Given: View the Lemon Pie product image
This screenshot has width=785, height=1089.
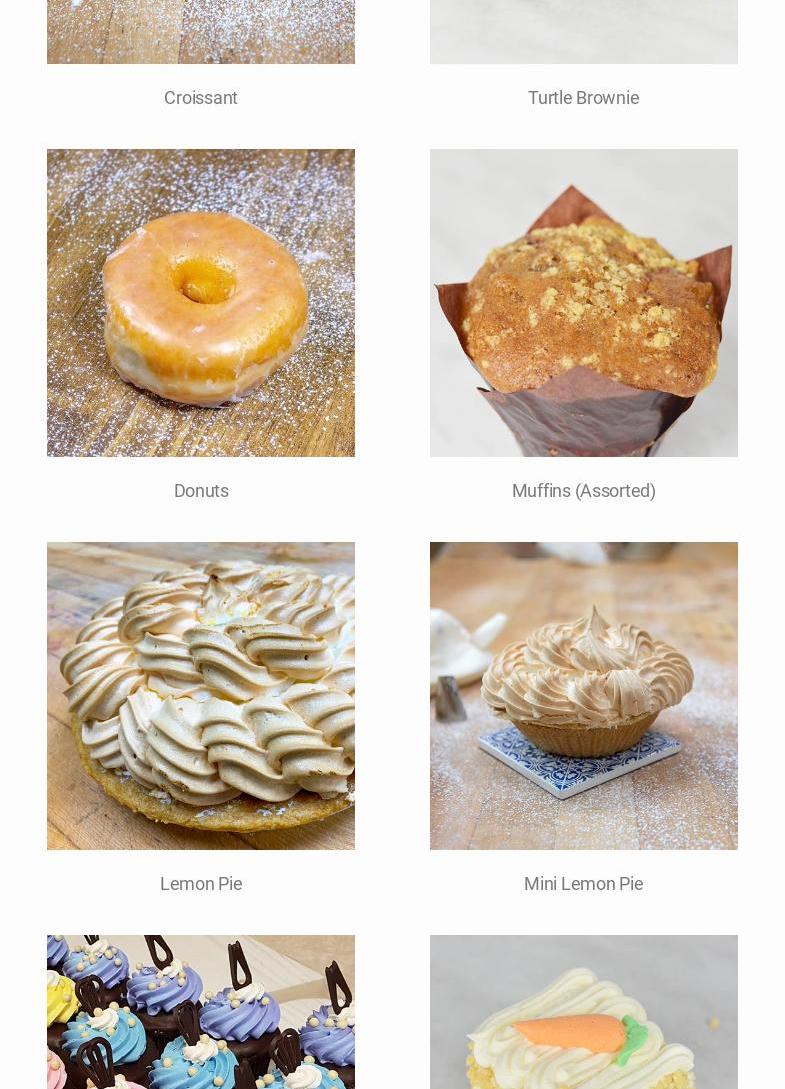Looking at the screenshot, I should 201,696.
